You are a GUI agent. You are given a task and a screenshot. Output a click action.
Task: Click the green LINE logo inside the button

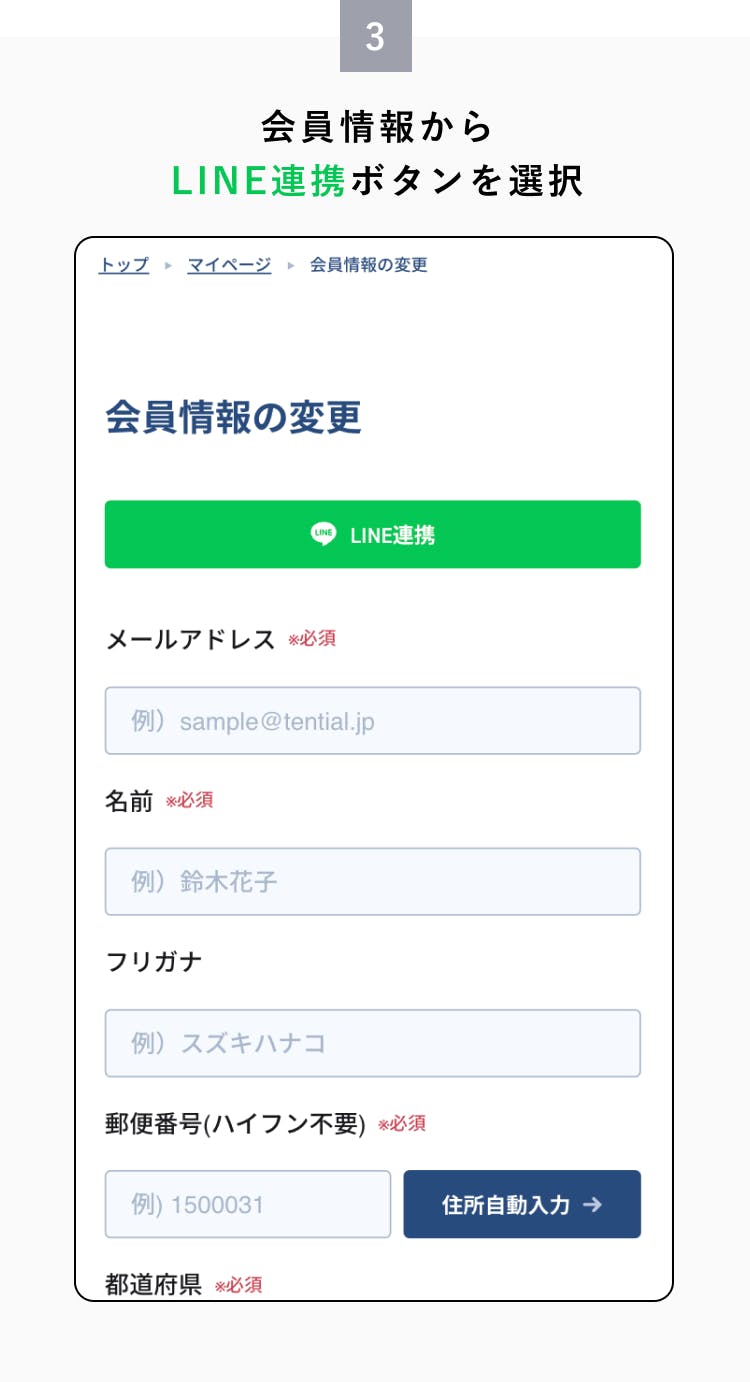pyautogui.click(x=323, y=535)
